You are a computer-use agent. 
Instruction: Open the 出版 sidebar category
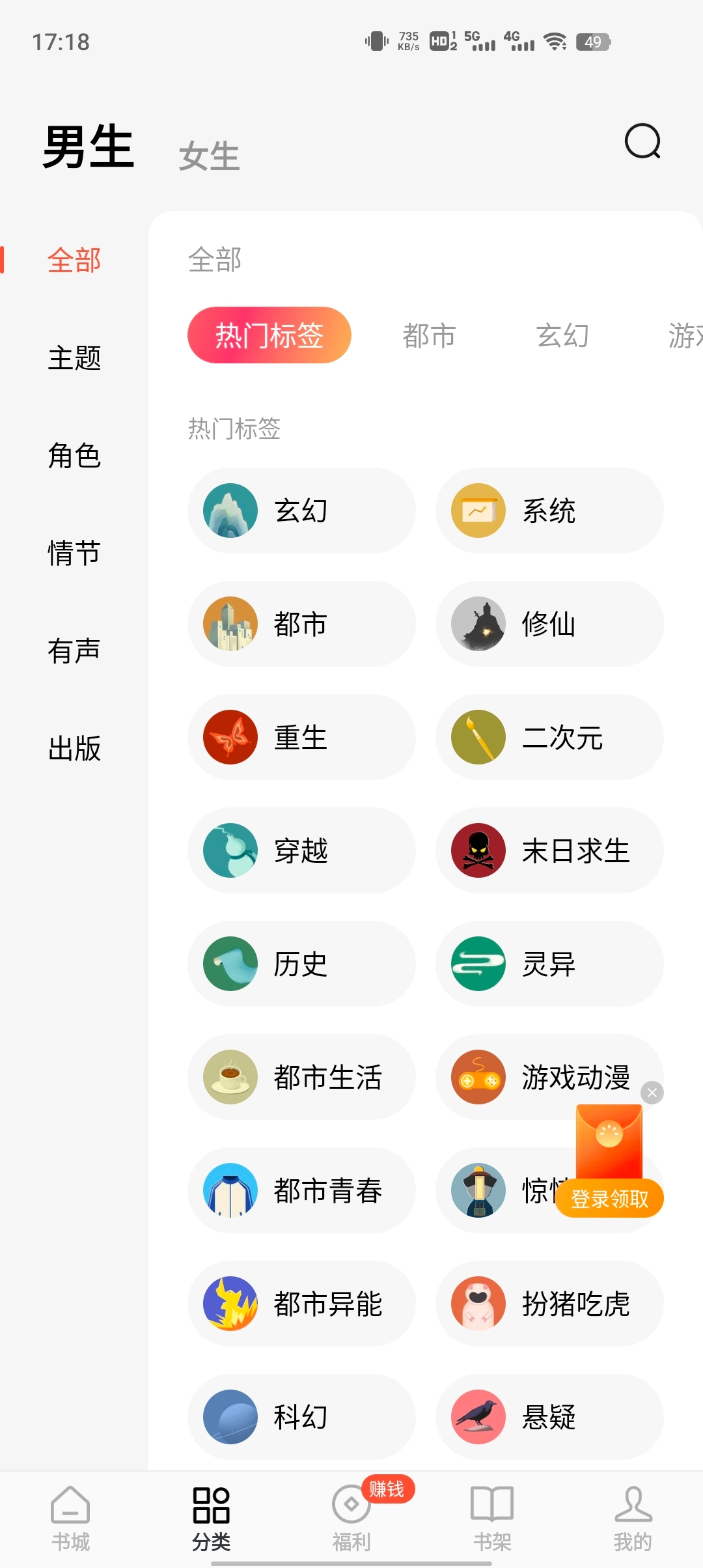[74, 749]
